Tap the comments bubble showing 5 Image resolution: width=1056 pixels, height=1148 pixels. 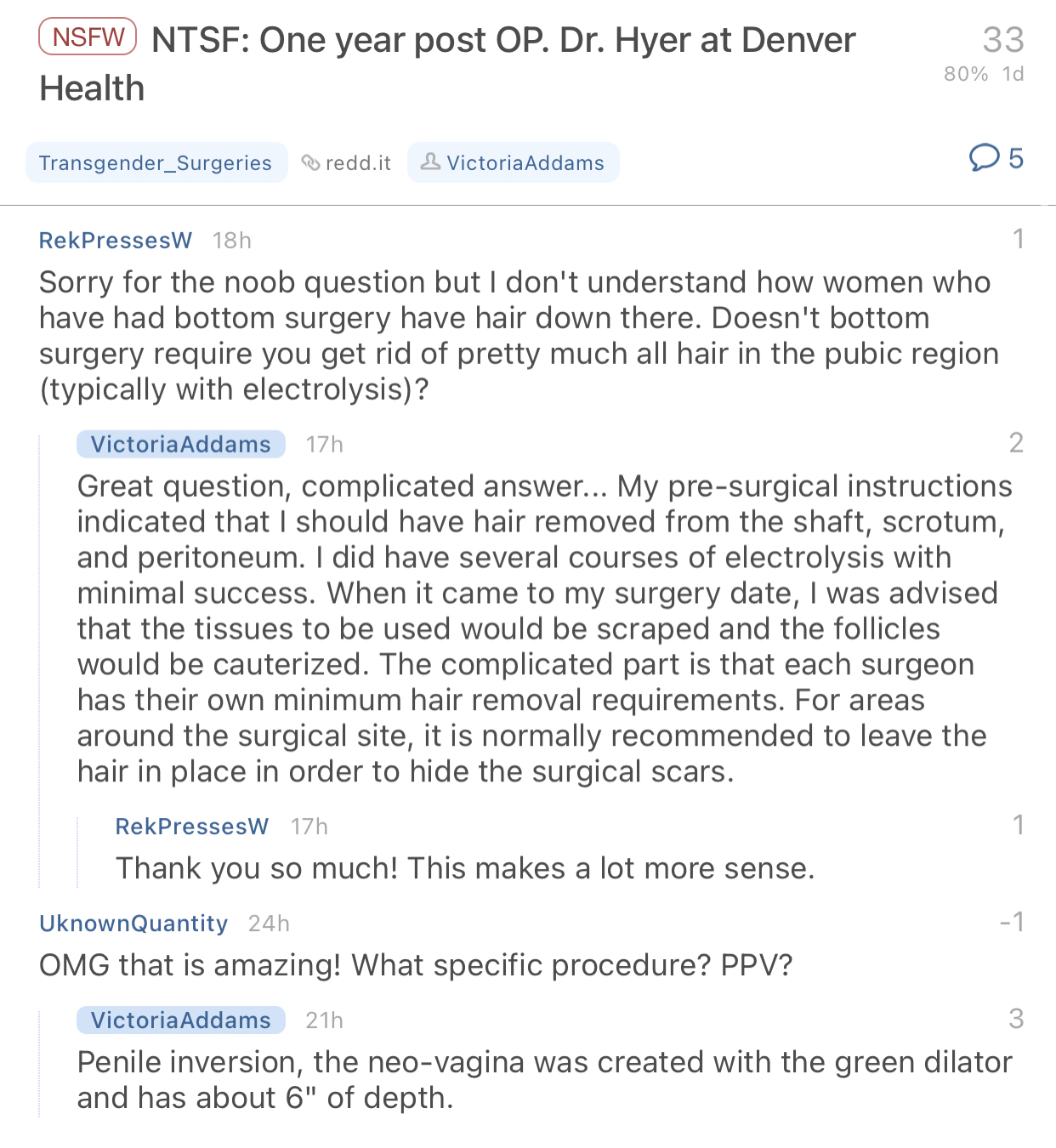tap(996, 158)
